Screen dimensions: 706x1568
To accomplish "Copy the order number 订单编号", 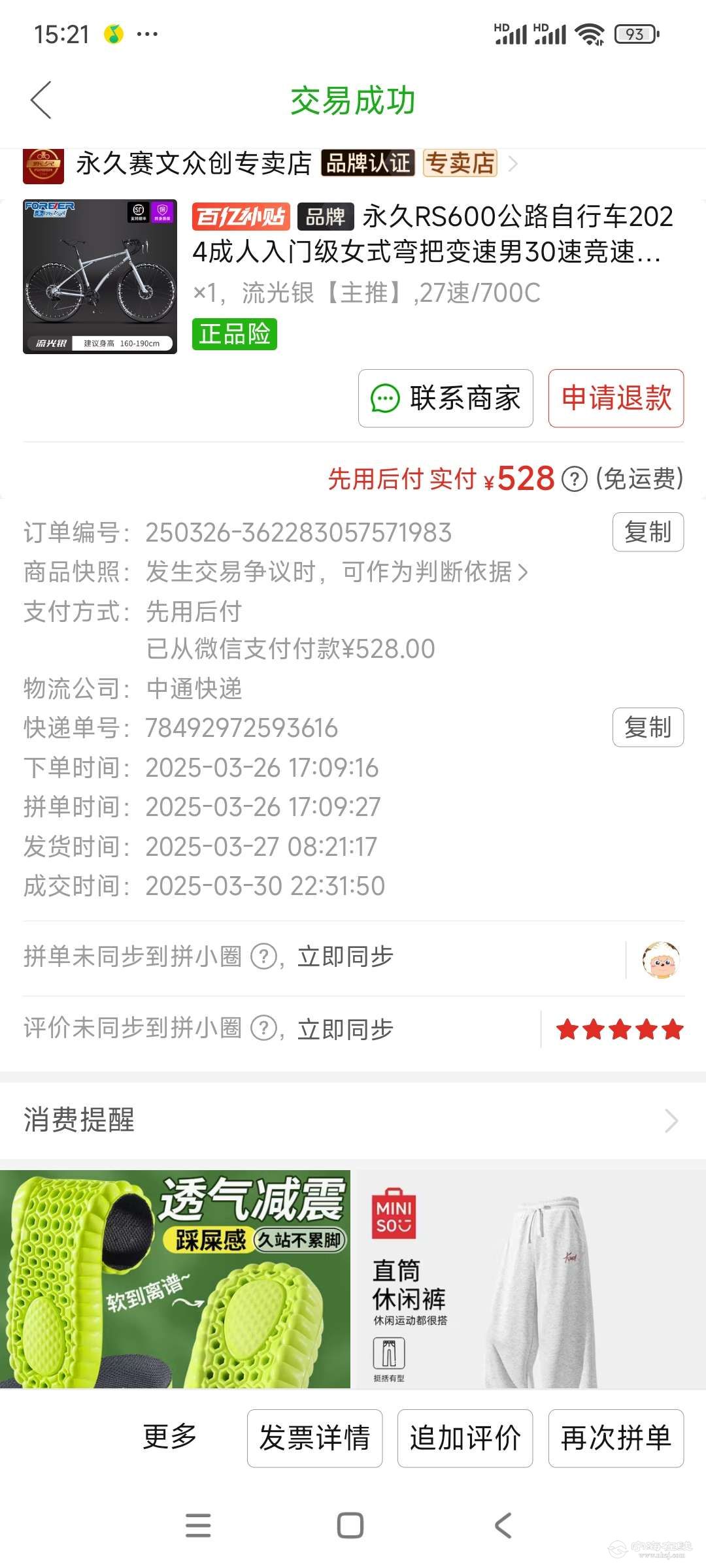I will (647, 532).
